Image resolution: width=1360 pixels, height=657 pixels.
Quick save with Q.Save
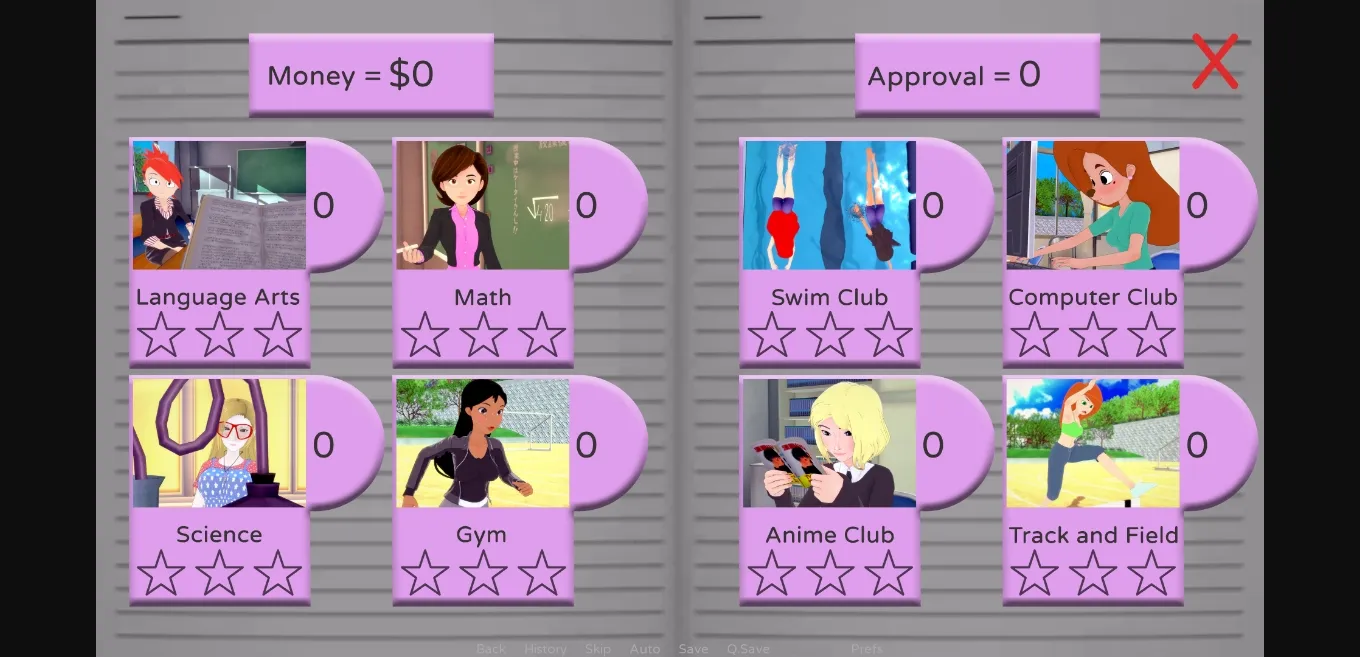(x=748, y=649)
